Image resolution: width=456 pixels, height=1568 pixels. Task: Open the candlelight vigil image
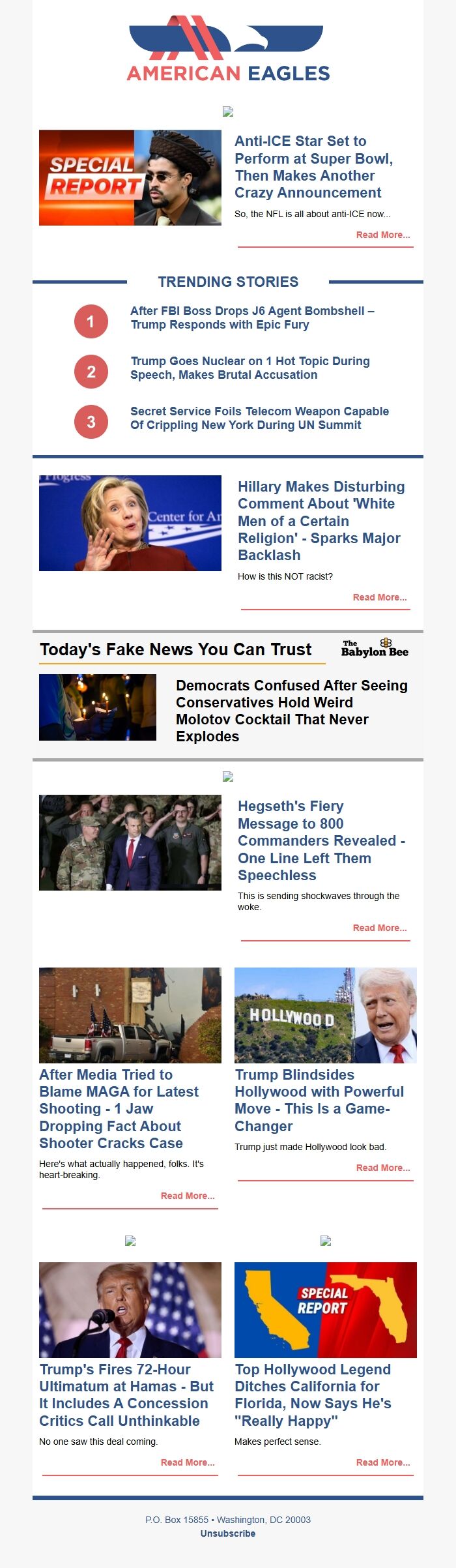pyautogui.click(x=98, y=707)
